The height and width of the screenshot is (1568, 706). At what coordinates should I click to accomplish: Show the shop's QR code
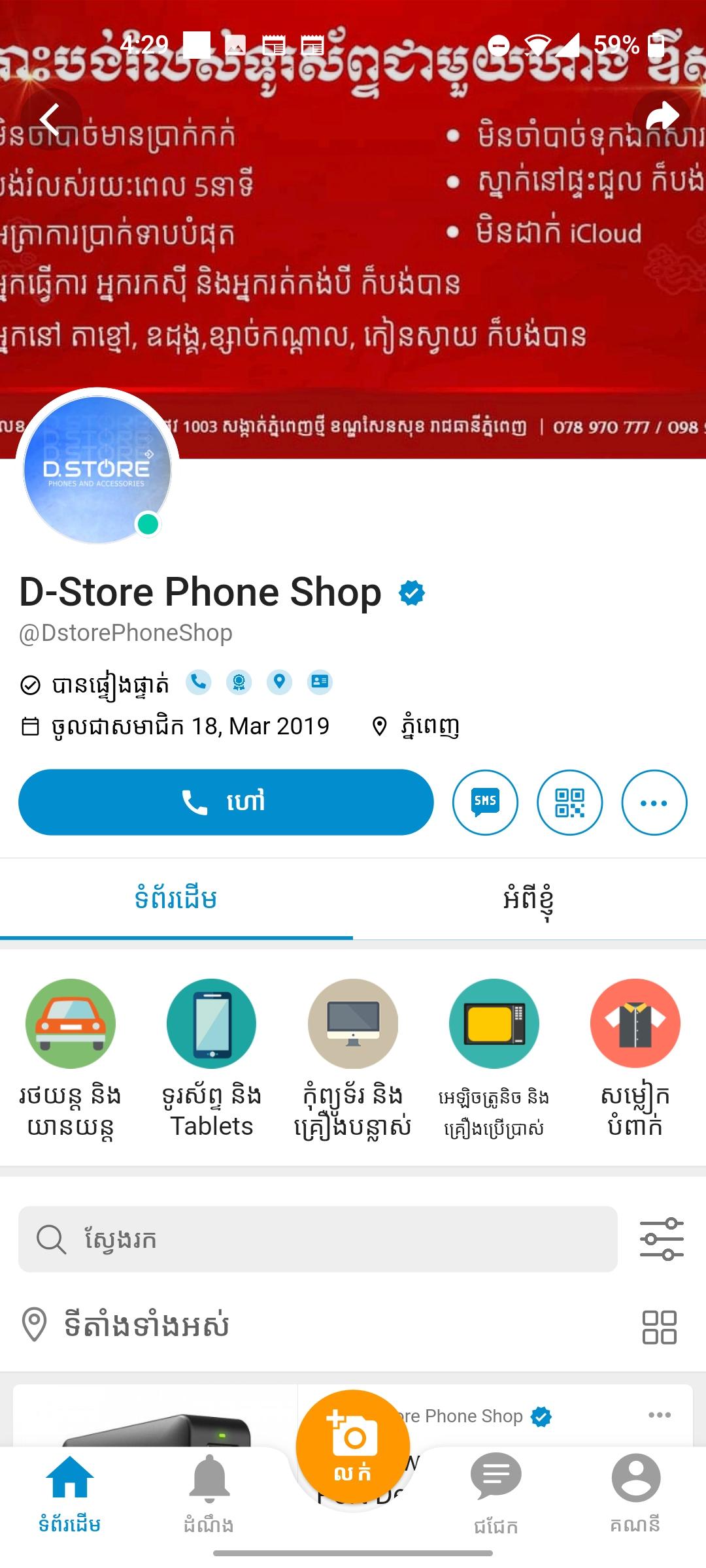(x=569, y=802)
